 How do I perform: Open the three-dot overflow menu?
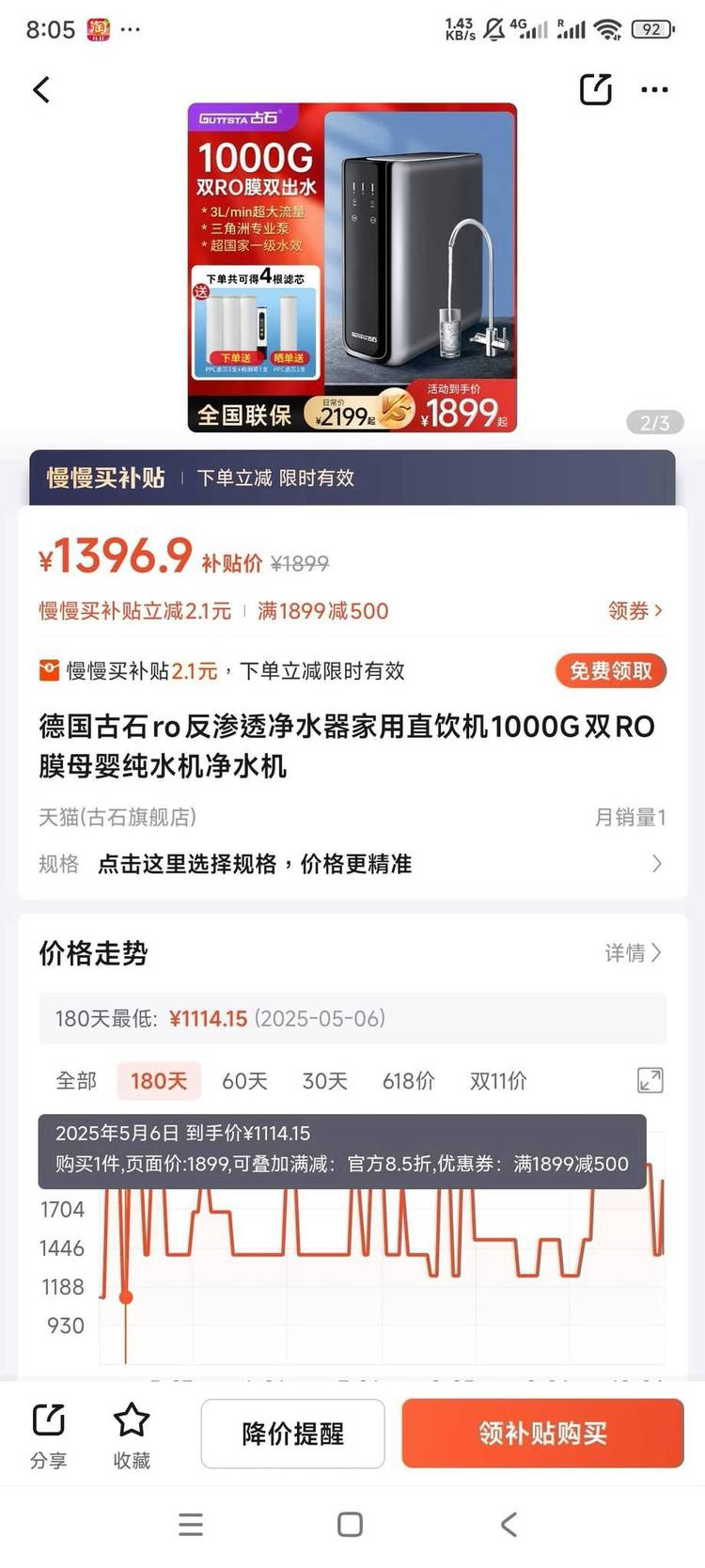pyautogui.click(x=654, y=90)
